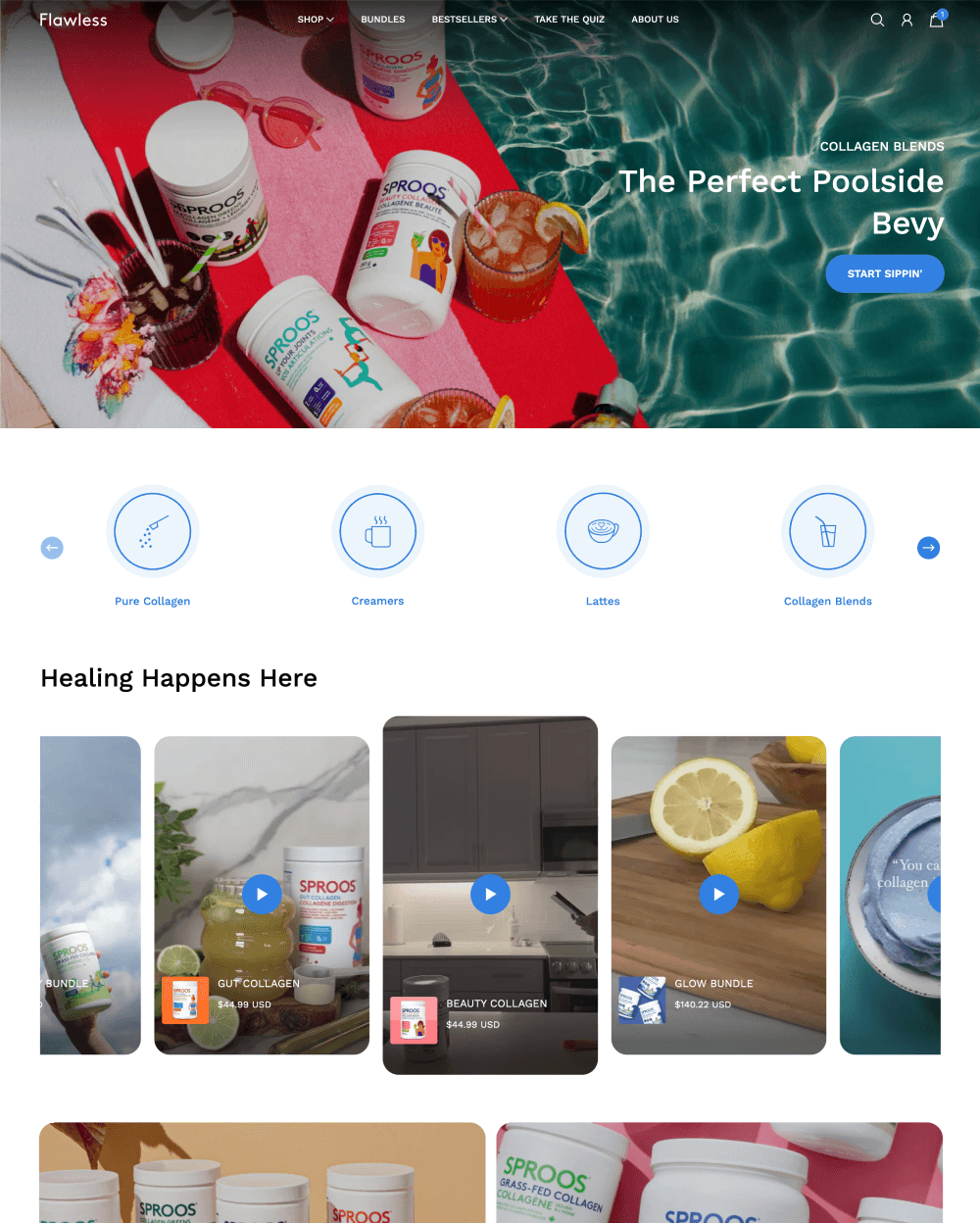The image size is (980, 1223).
Task: Open the search icon in header
Action: tap(877, 20)
